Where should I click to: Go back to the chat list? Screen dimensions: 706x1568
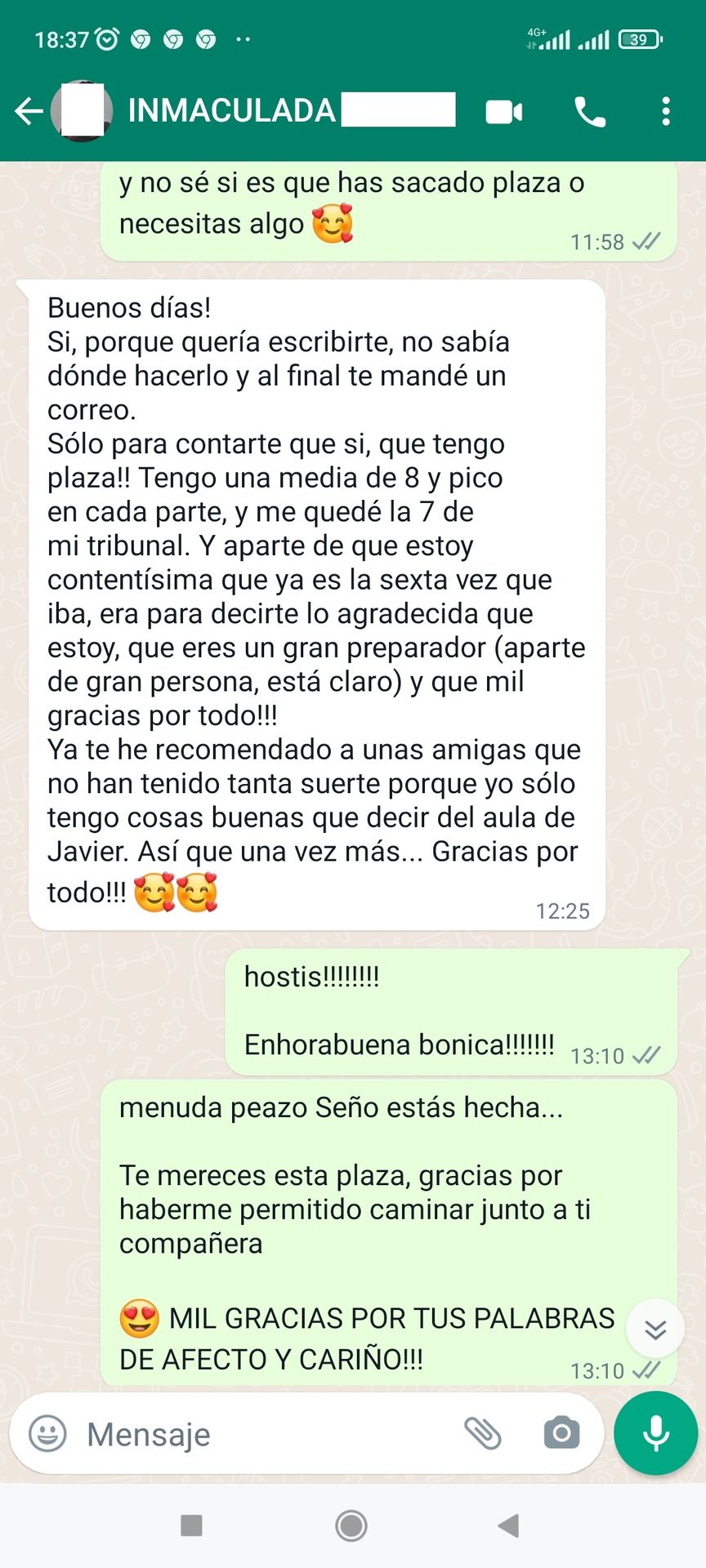click(x=29, y=111)
